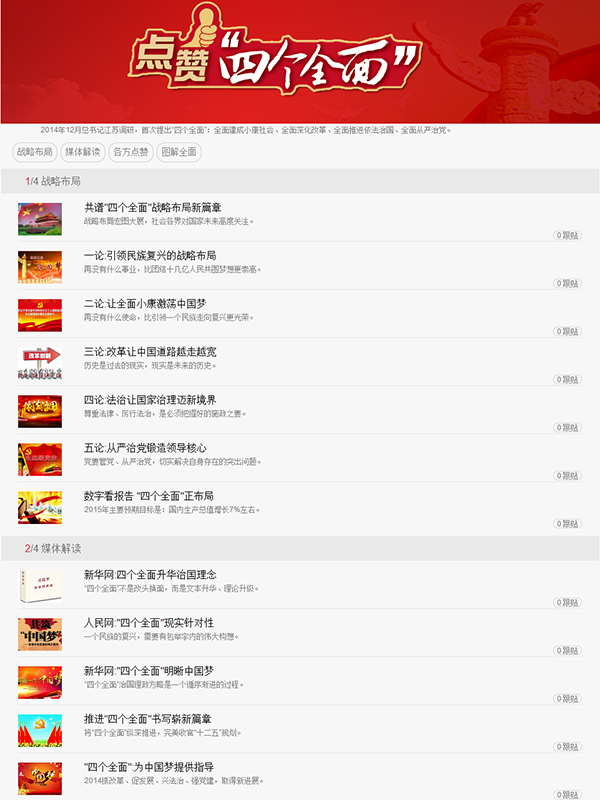Open "四个全面"为中国梦提供指导
This screenshot has width=600, height=800.
(x=149, y=766)
